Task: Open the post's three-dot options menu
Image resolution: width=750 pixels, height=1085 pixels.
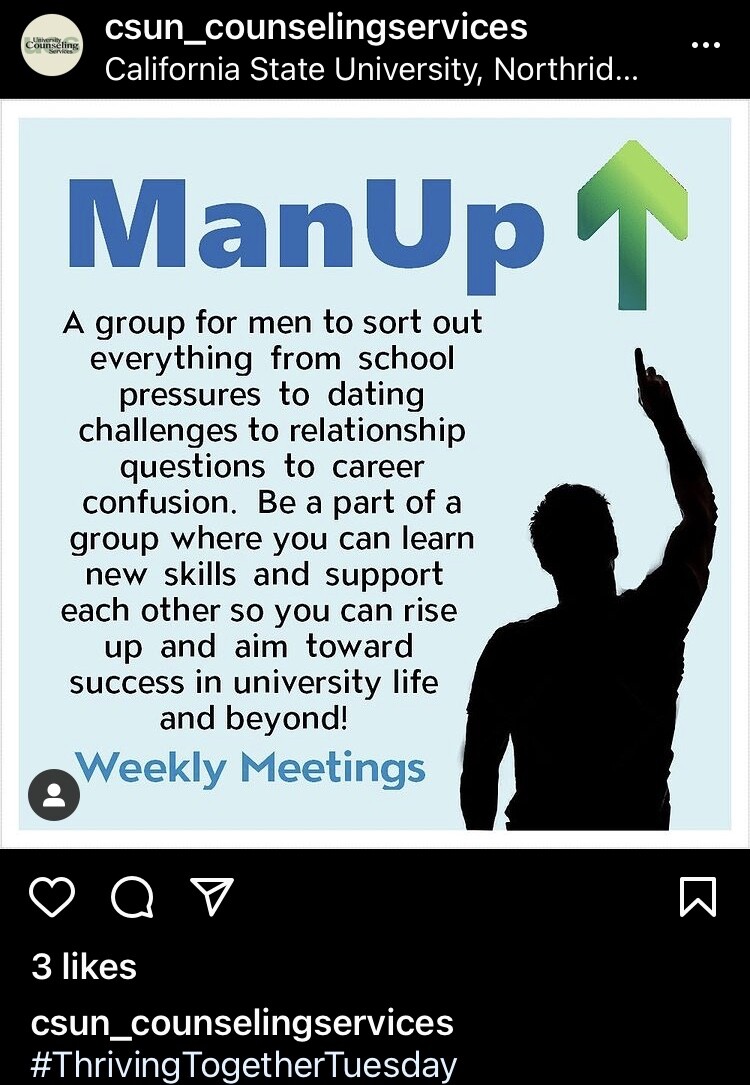Action: click(705, 46)
